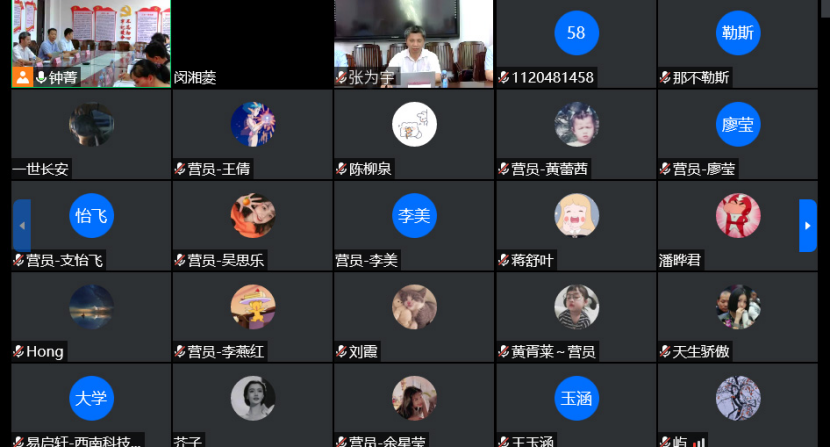Open 黄胥莱~营员's participant tile
831x447 pixels.
[x=575, y=313]
